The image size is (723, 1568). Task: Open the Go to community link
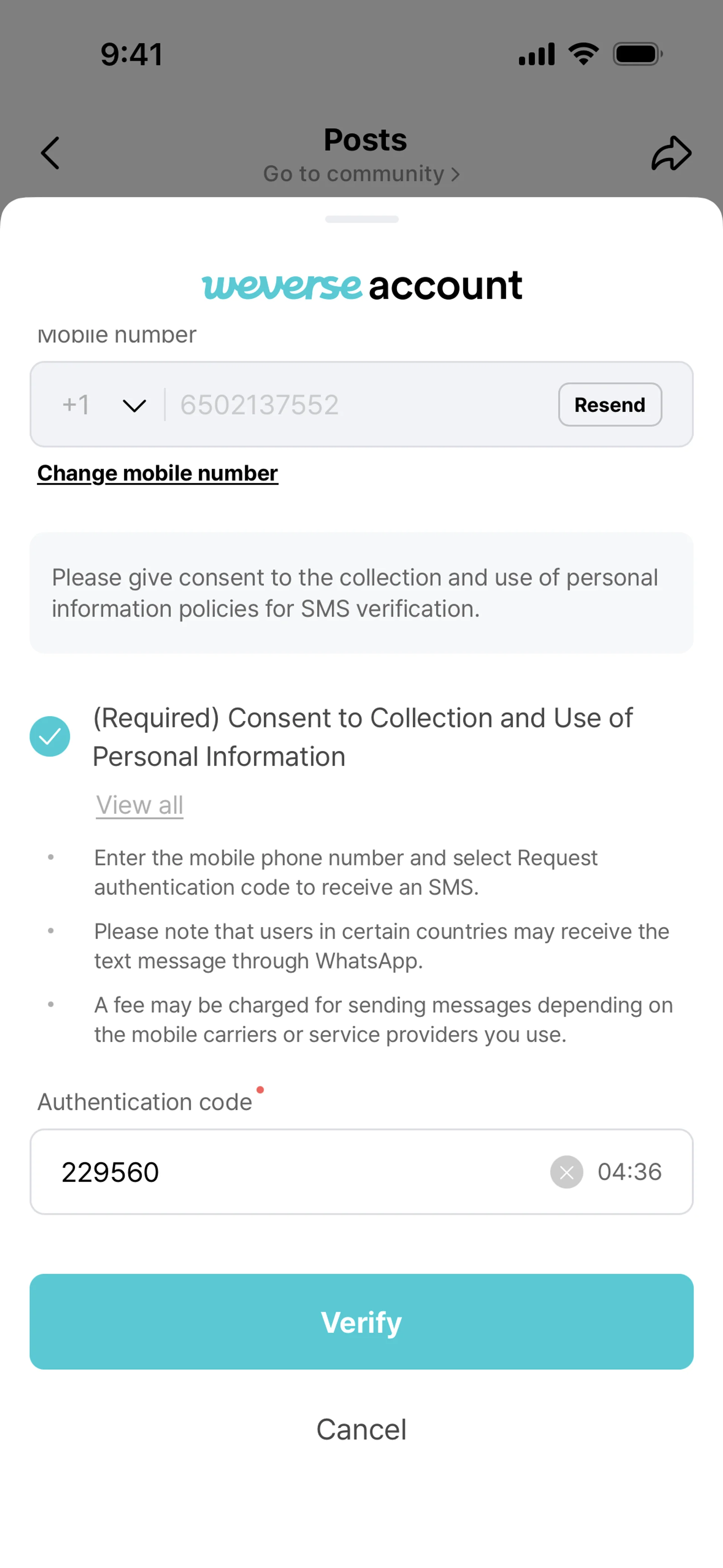(361, 174)
